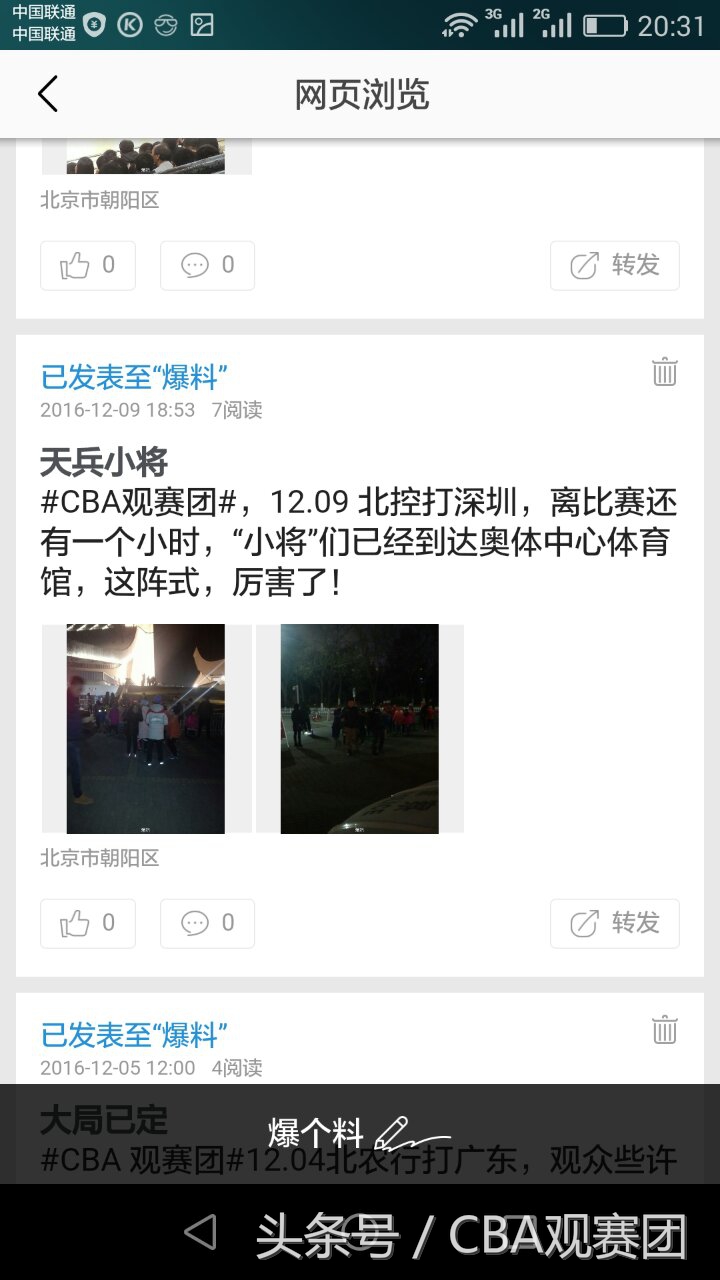Open comments on the 天兵小将 post
720x1280 pixels.
[207, 923]
